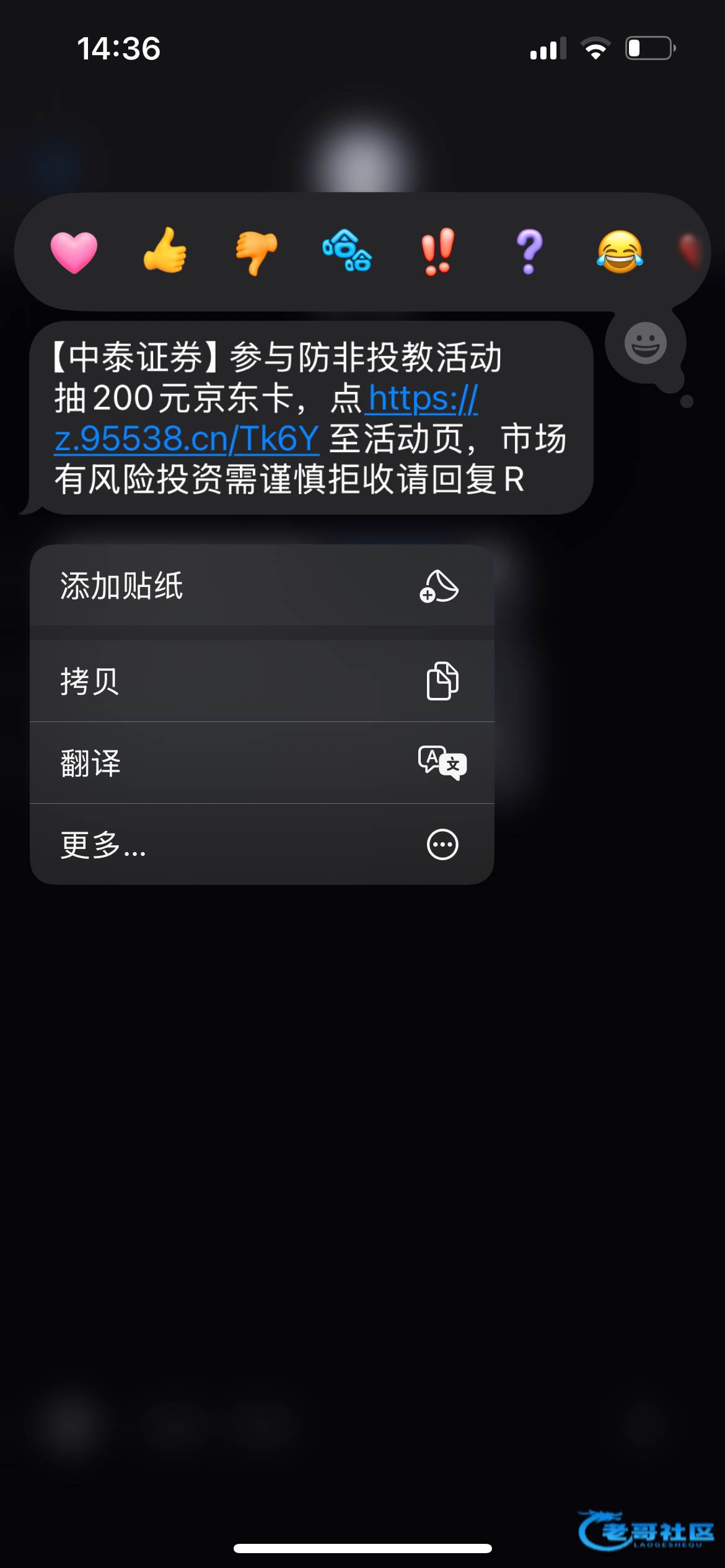The width and height of the screenshot is (725, 1568).
Task: Open 更多... for more options
Action: point(261,845)
